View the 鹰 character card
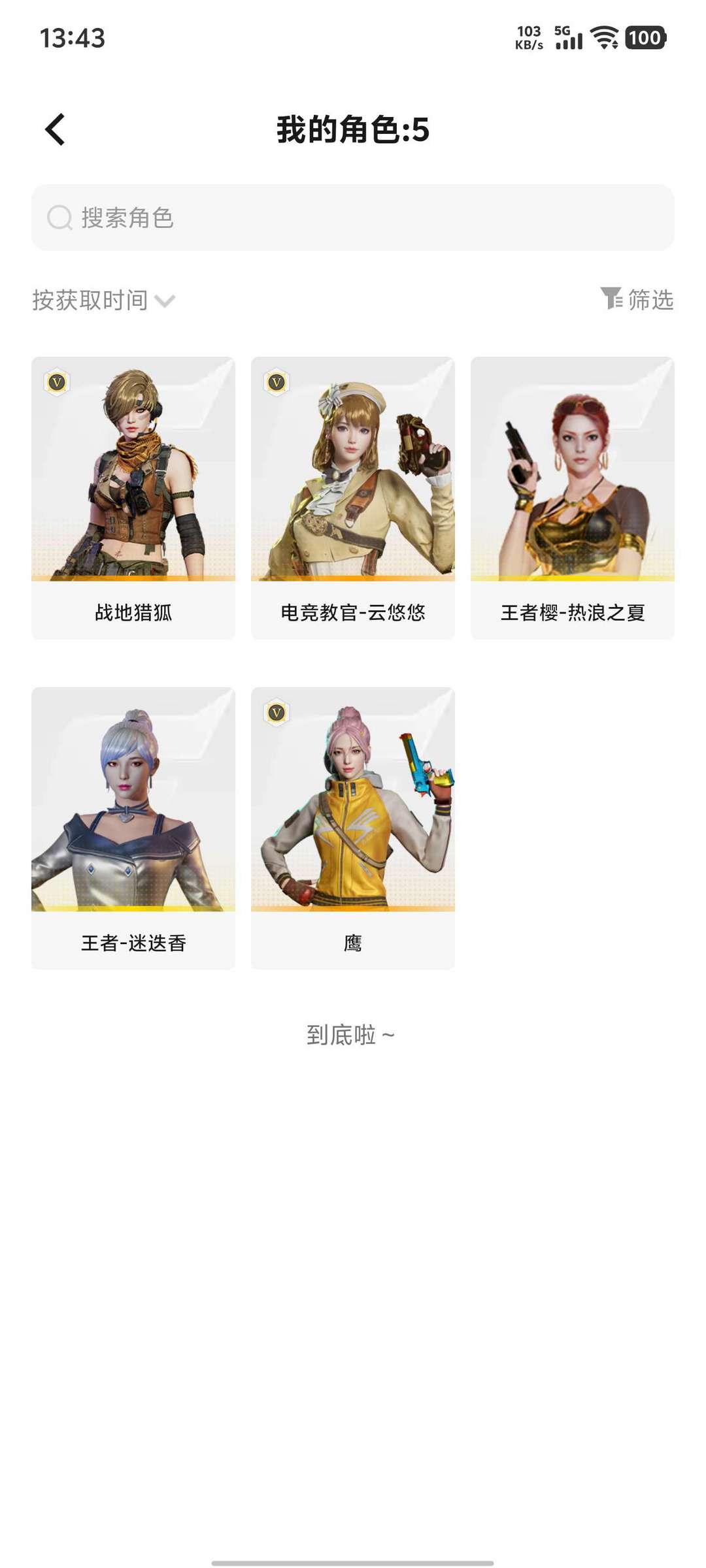This screenshot has width=706, height=1568. (353, 828)
